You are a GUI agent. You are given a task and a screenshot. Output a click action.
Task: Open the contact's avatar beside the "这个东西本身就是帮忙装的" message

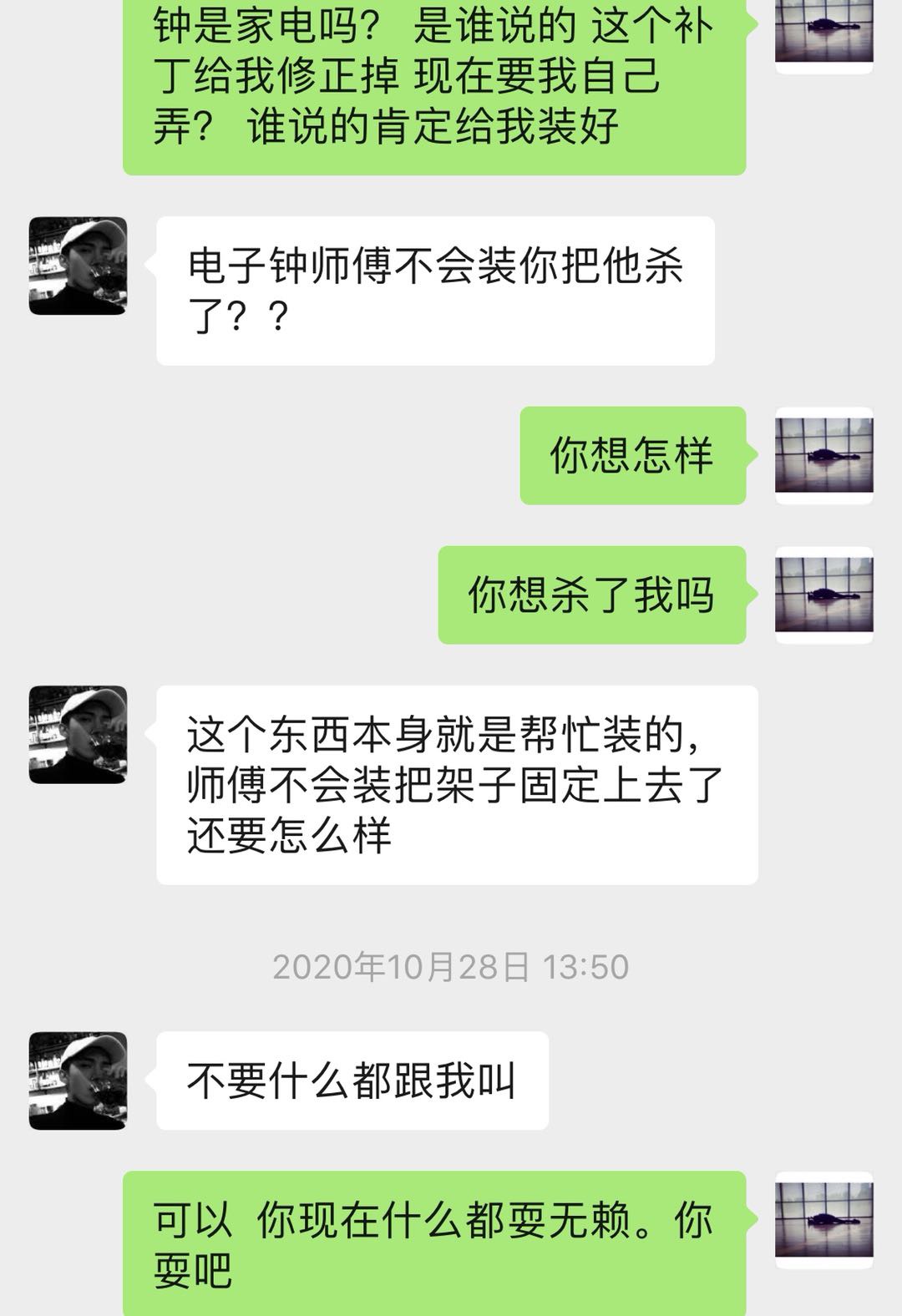[x=78, y=735]
